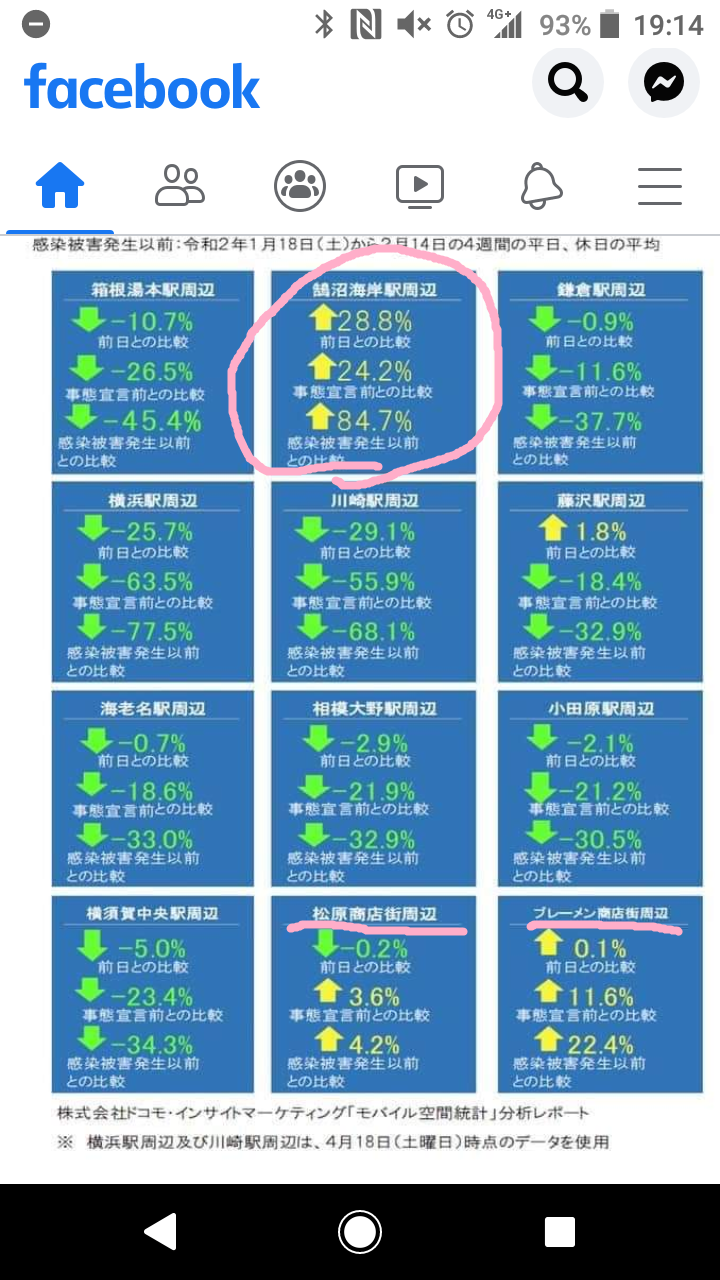Viewport: 720px width, 1280px height.
Task: Switch to the Friends tab
Action: point(180,186)
